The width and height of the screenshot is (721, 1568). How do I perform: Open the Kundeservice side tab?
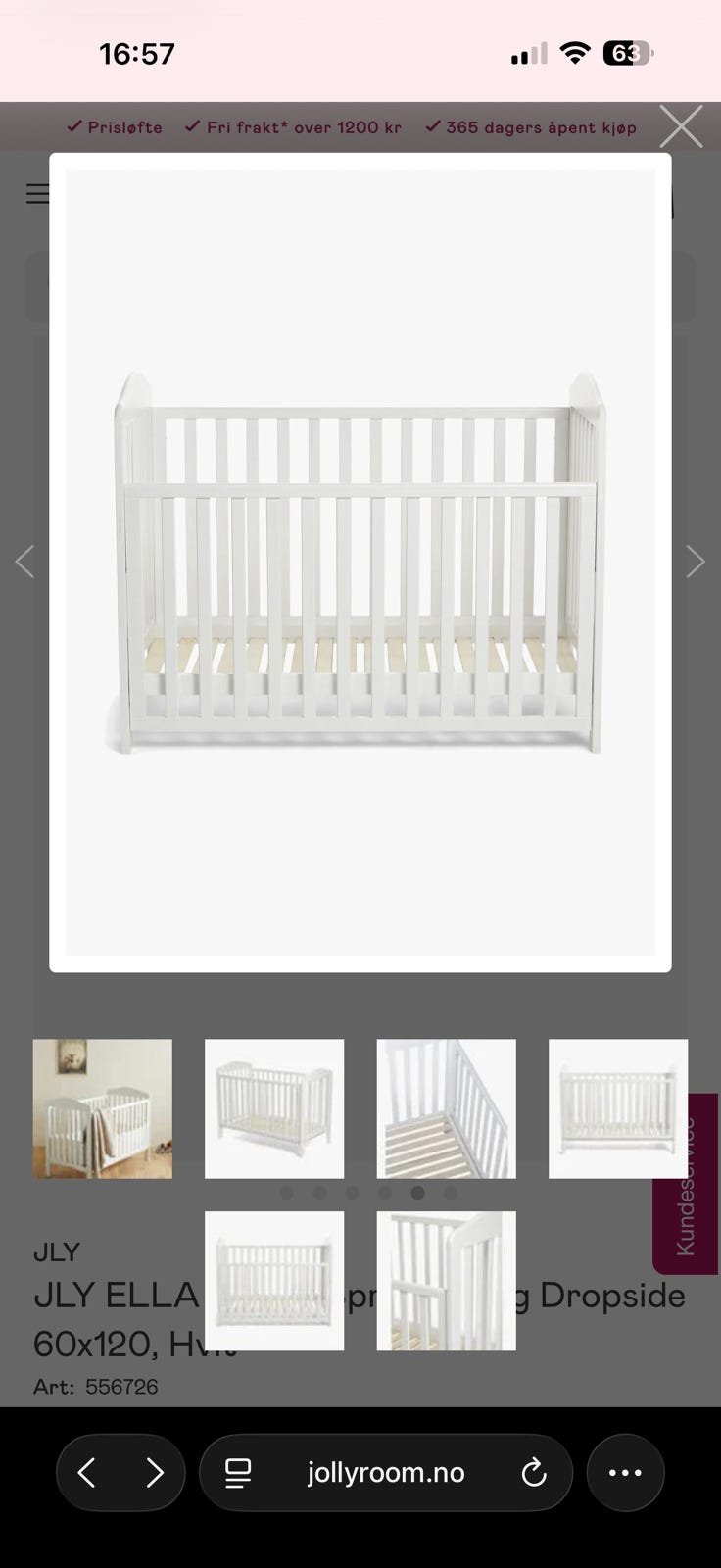pyautogui.click(x=686, y=1186)
